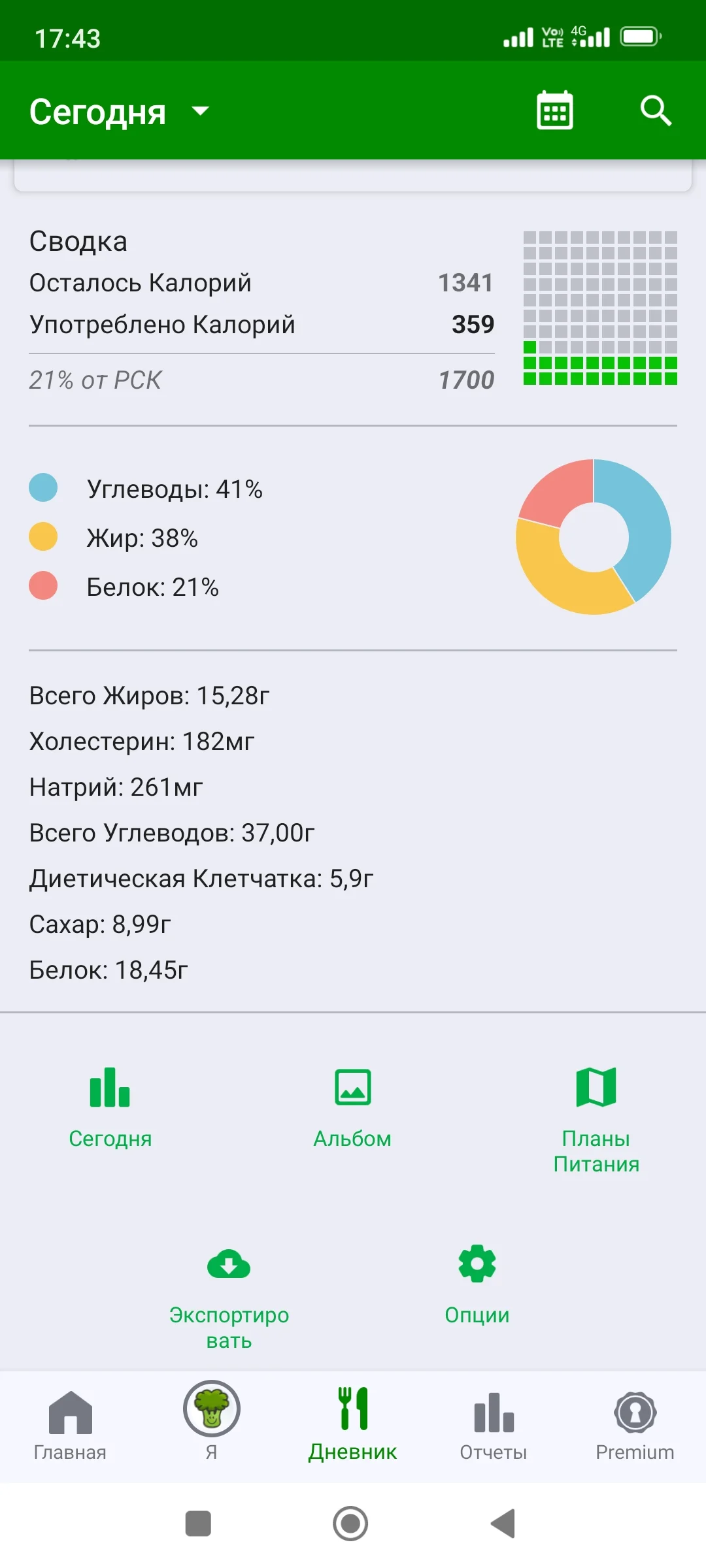Tap the search icon at top right

tap(656, 110)
